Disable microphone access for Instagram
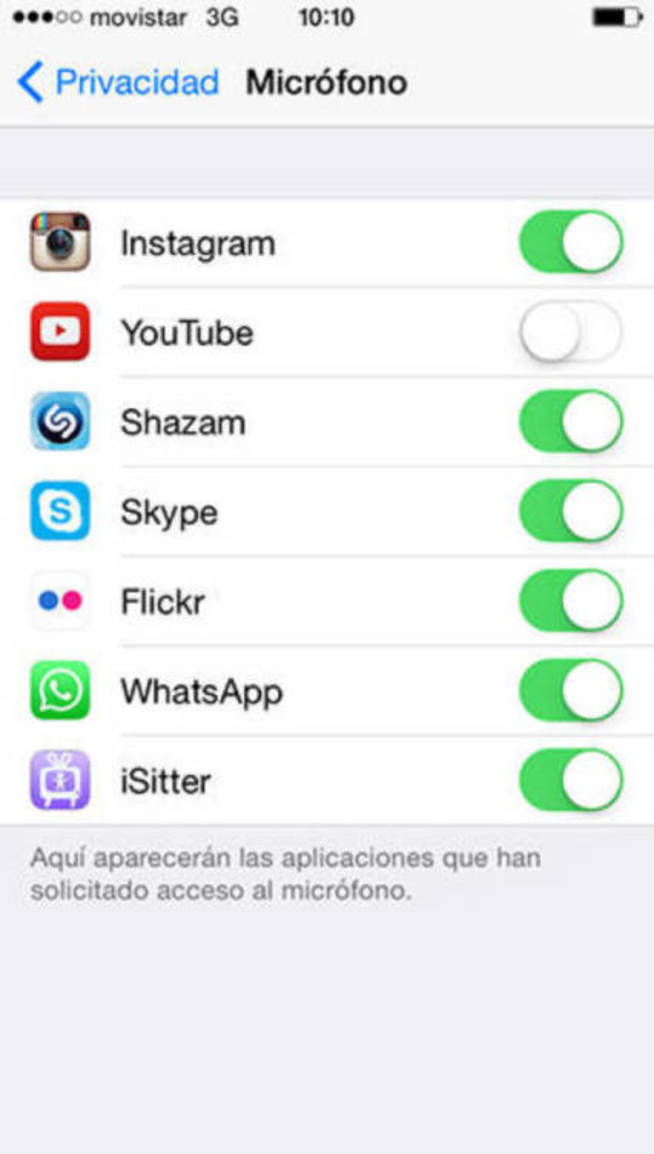Screen dimensions: 654x1154 coord(570,242)
